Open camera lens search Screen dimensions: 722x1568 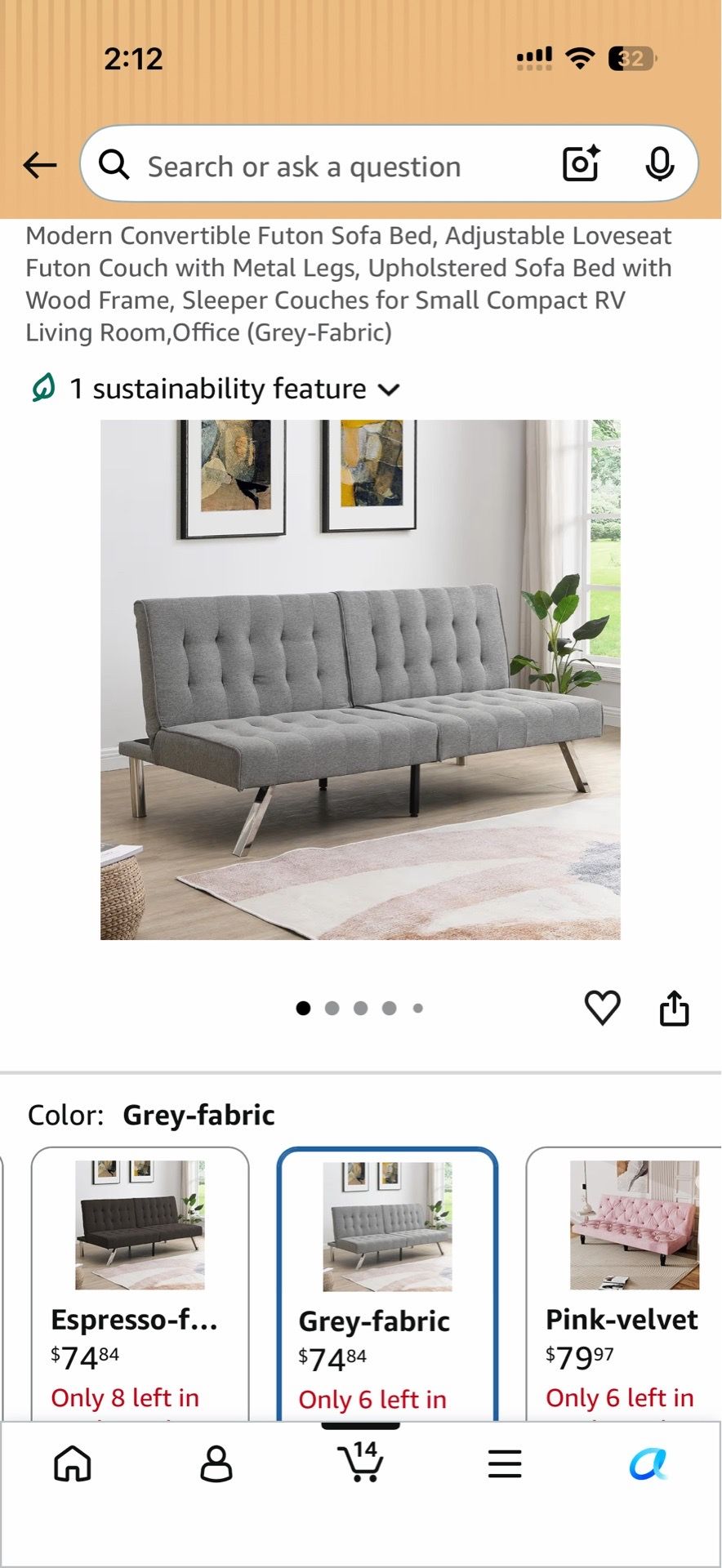pos(581,164)
